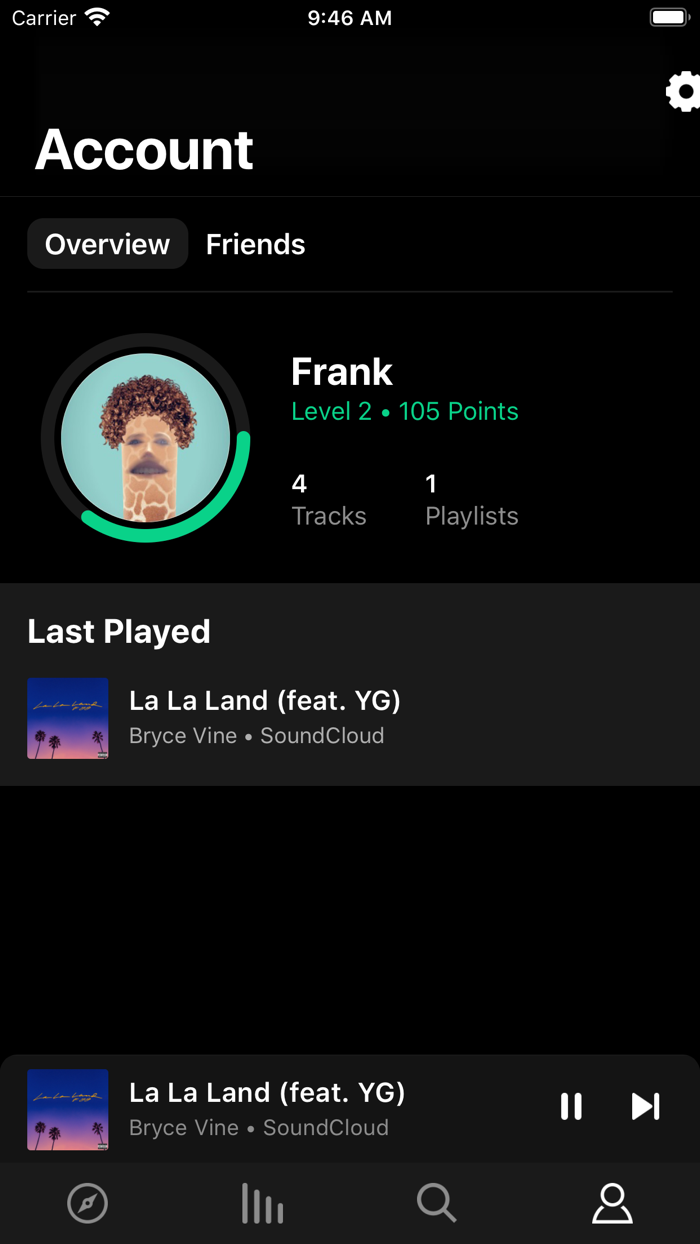Image resolution: width=700 pixels, height=1244 pixels.
Task: View Frank's 1 Playlists
Action: (472, 500)
